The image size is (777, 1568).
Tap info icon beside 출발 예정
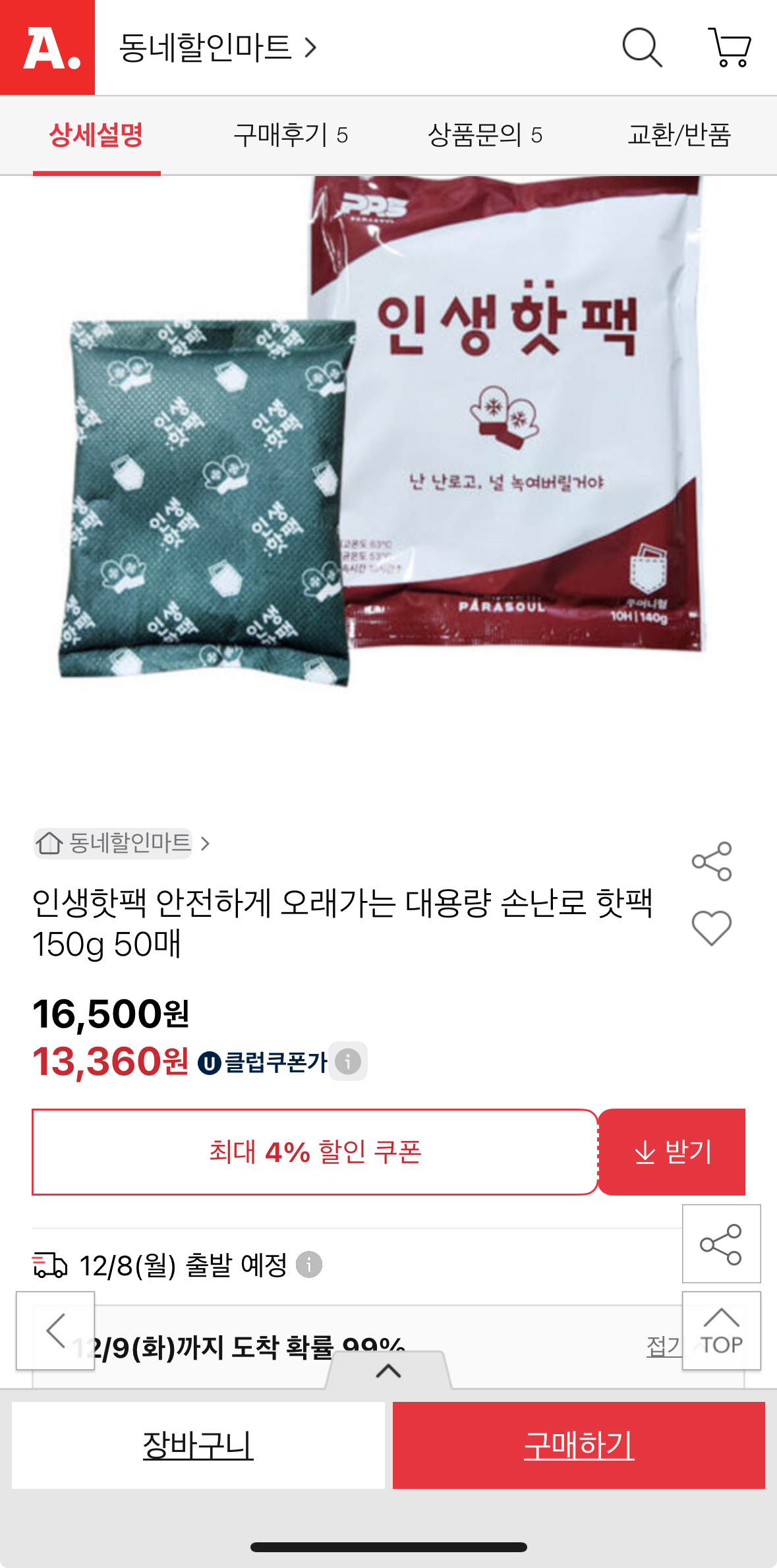[x=309, y=1264]
